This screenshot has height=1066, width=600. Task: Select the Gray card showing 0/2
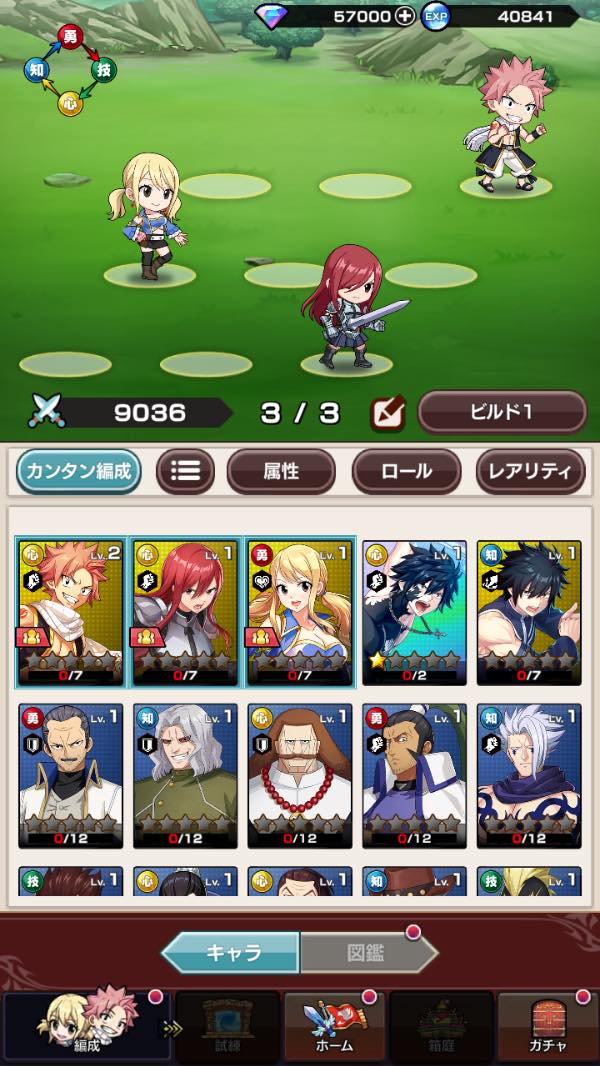(x=414, y=613)
